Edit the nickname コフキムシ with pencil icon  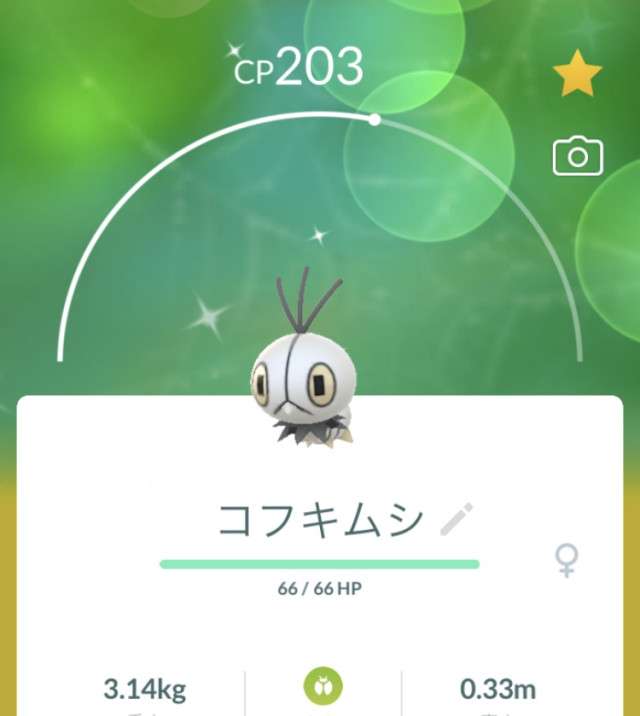point(457,519)
